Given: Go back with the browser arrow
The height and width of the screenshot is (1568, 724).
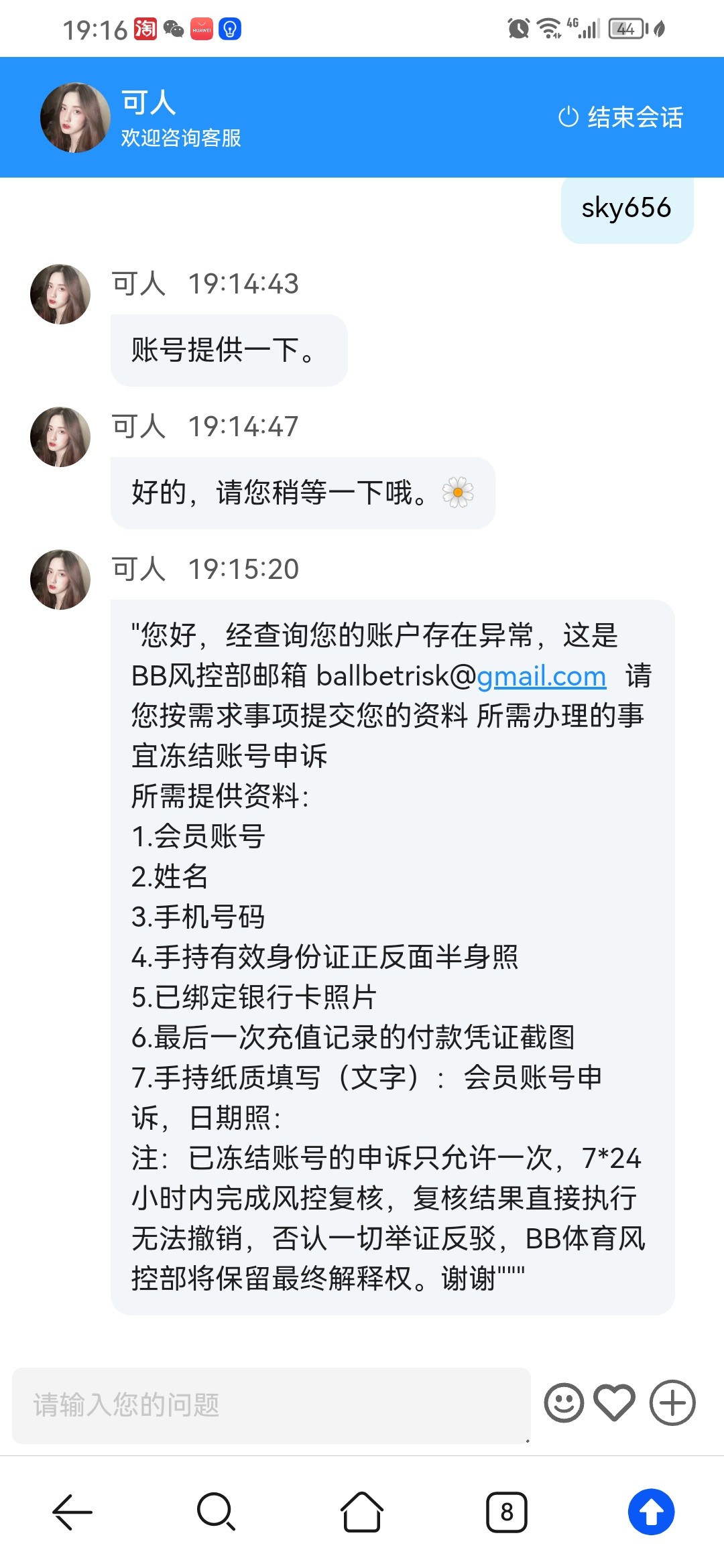Looking at the screenshot, I should tap(72, 1512).
